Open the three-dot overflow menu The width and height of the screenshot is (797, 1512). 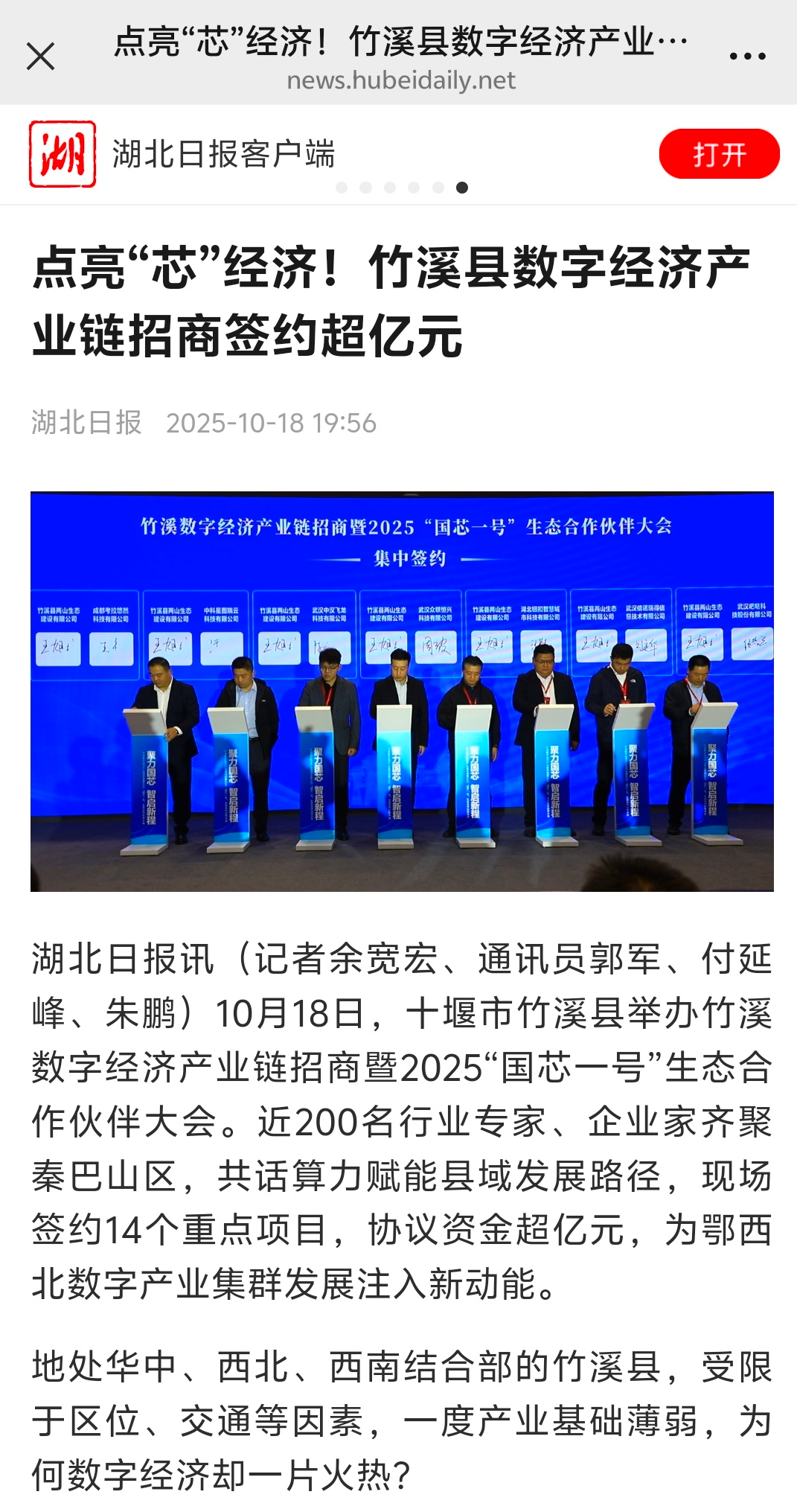(747, 56)
